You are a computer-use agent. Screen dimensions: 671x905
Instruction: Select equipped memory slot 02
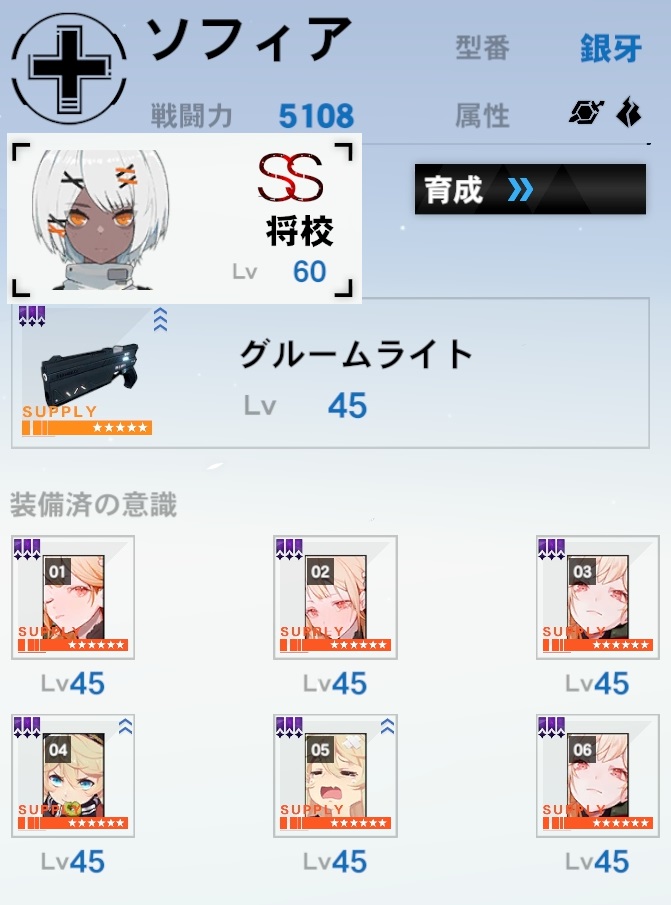click(335, 597)
